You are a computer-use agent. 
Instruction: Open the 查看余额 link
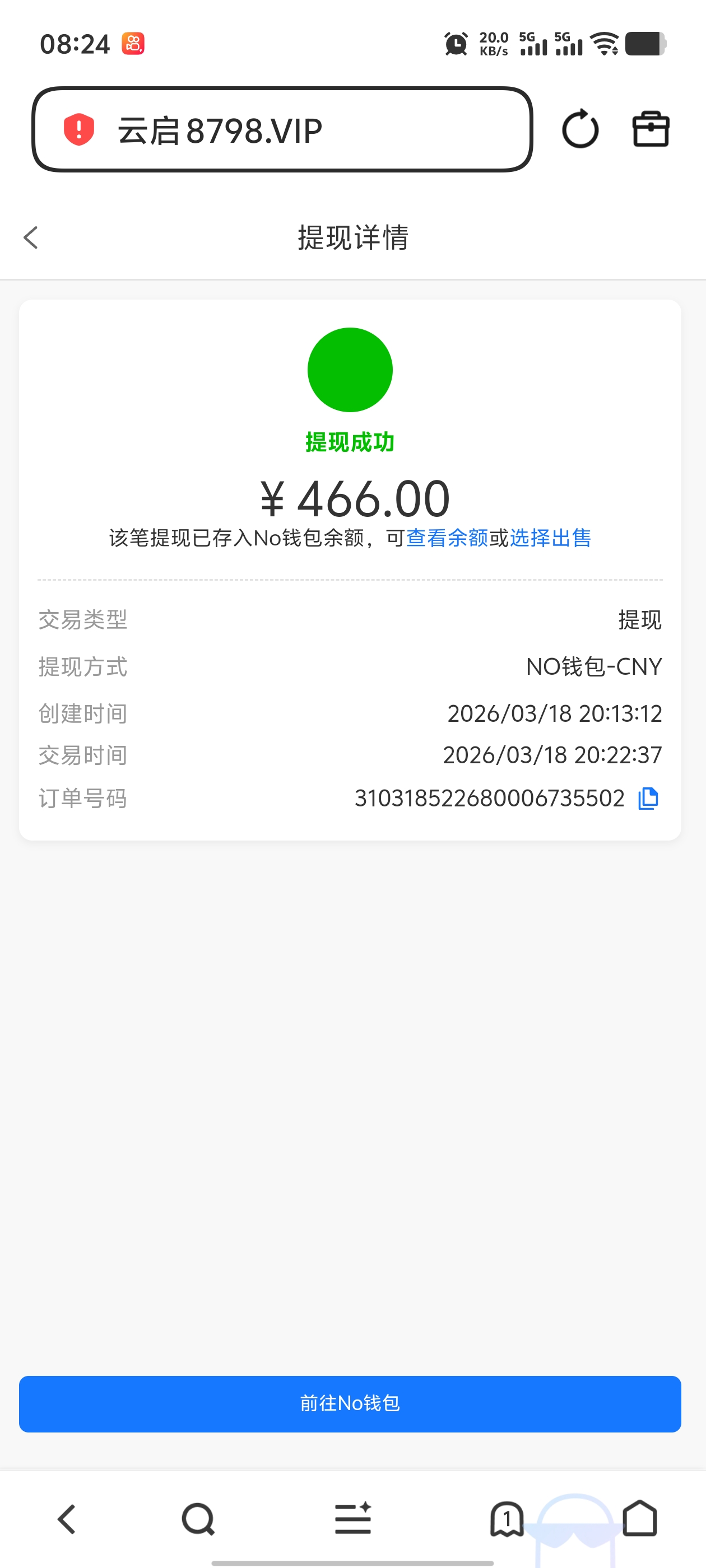point(447,538)
